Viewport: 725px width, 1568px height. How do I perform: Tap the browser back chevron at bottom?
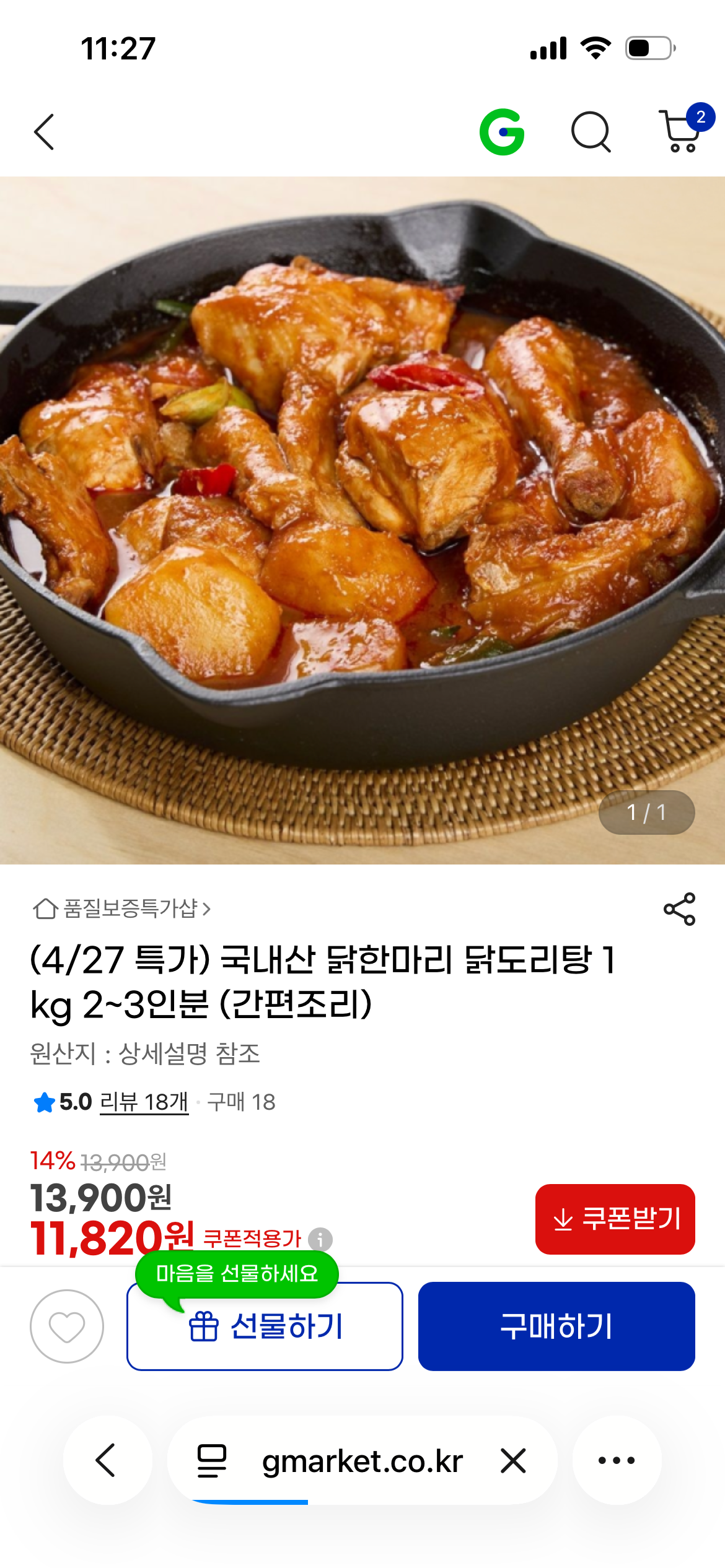pyautogui.click(x=107, y=1461)
